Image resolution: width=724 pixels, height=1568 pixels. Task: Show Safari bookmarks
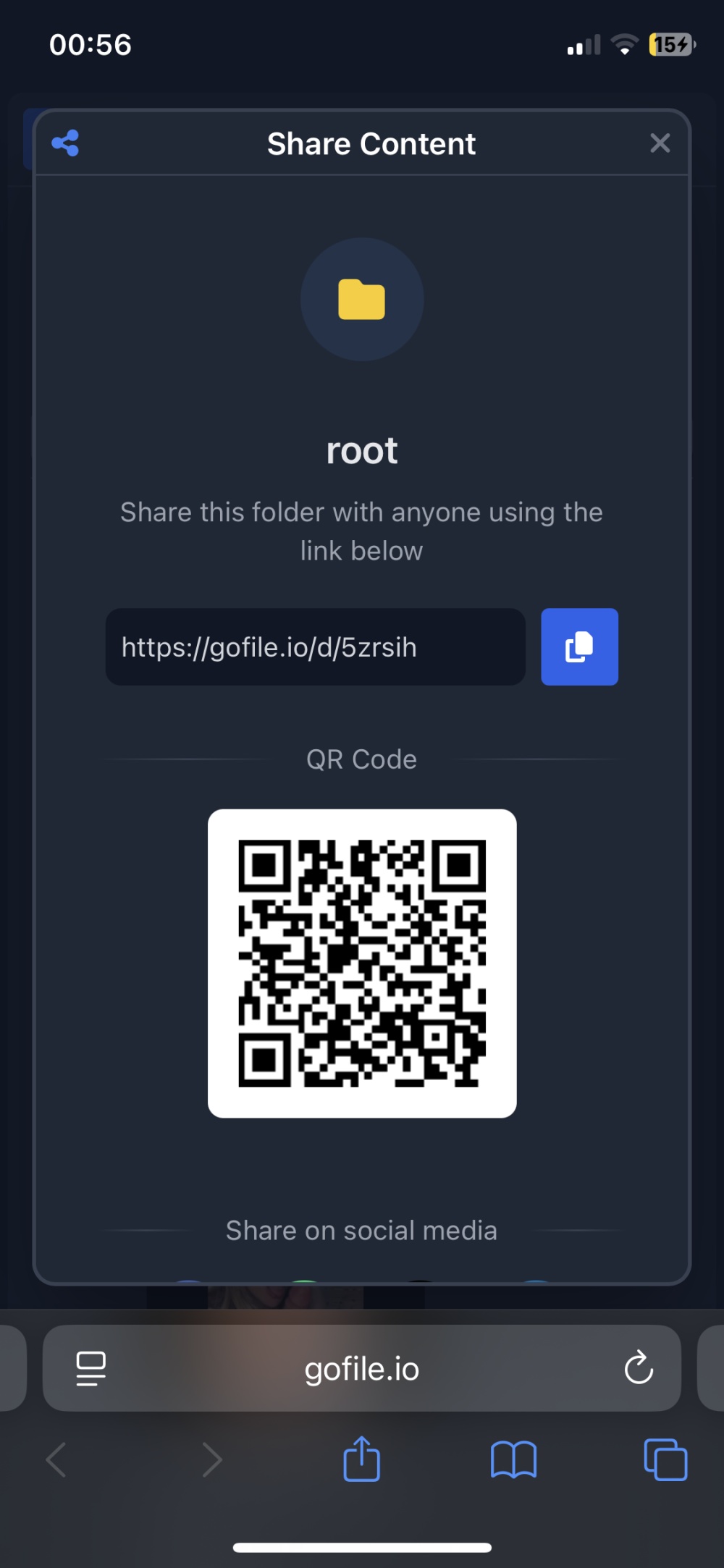point(513,1459)
